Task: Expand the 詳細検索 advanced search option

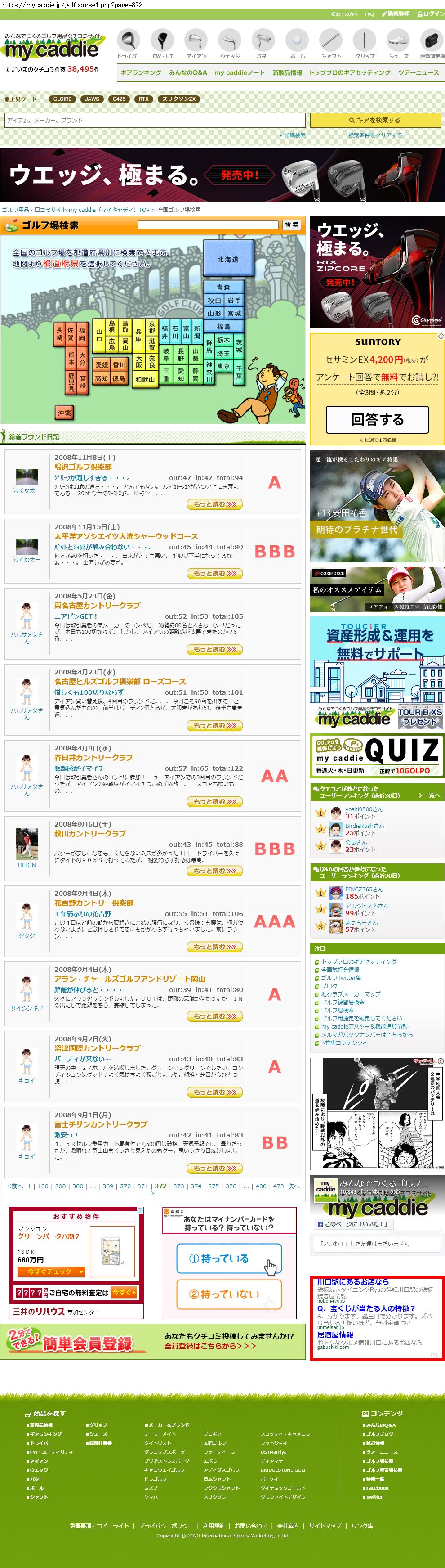Action: tap(293, 135)
